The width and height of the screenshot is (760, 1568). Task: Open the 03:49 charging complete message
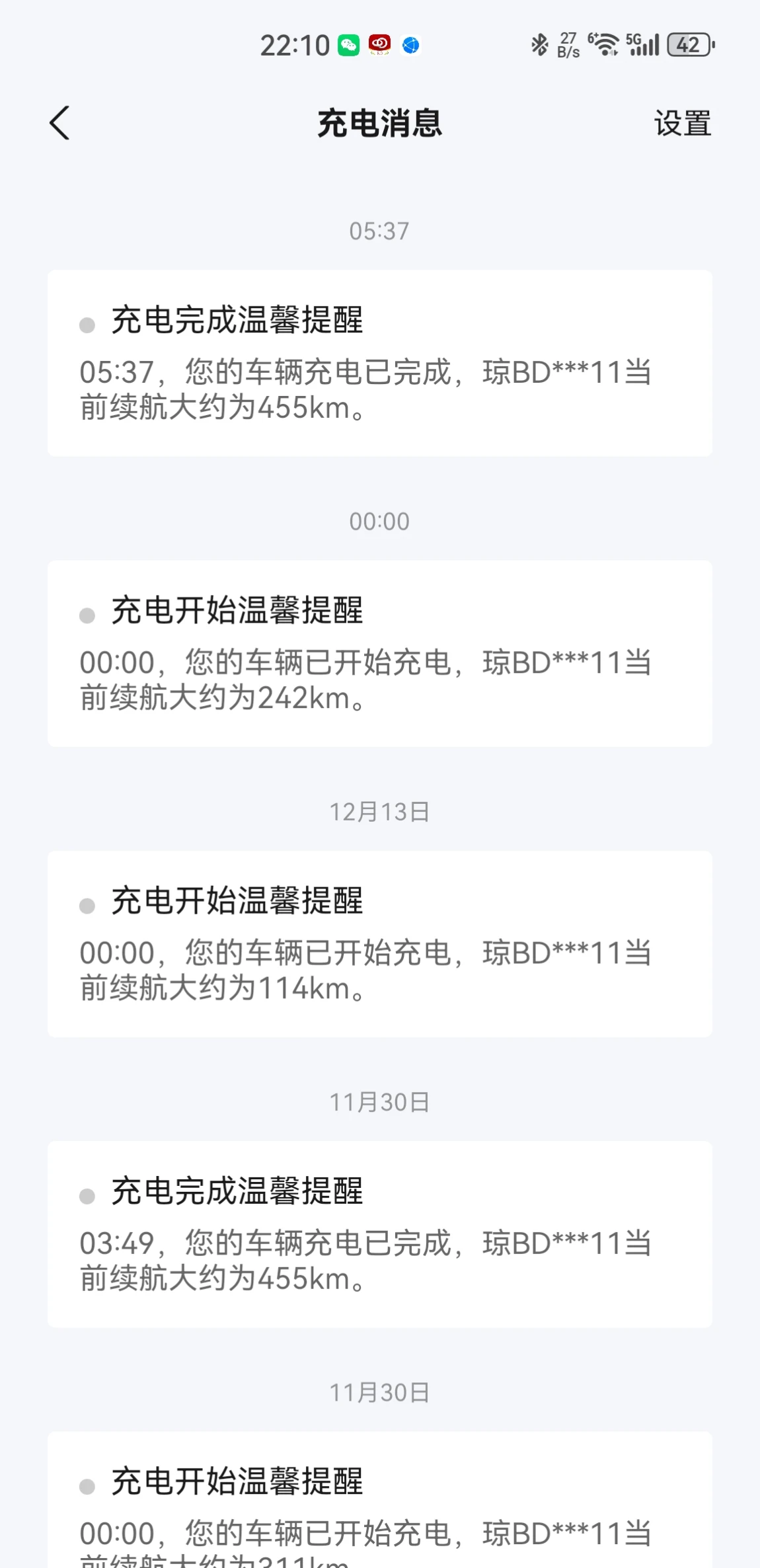380,1234
